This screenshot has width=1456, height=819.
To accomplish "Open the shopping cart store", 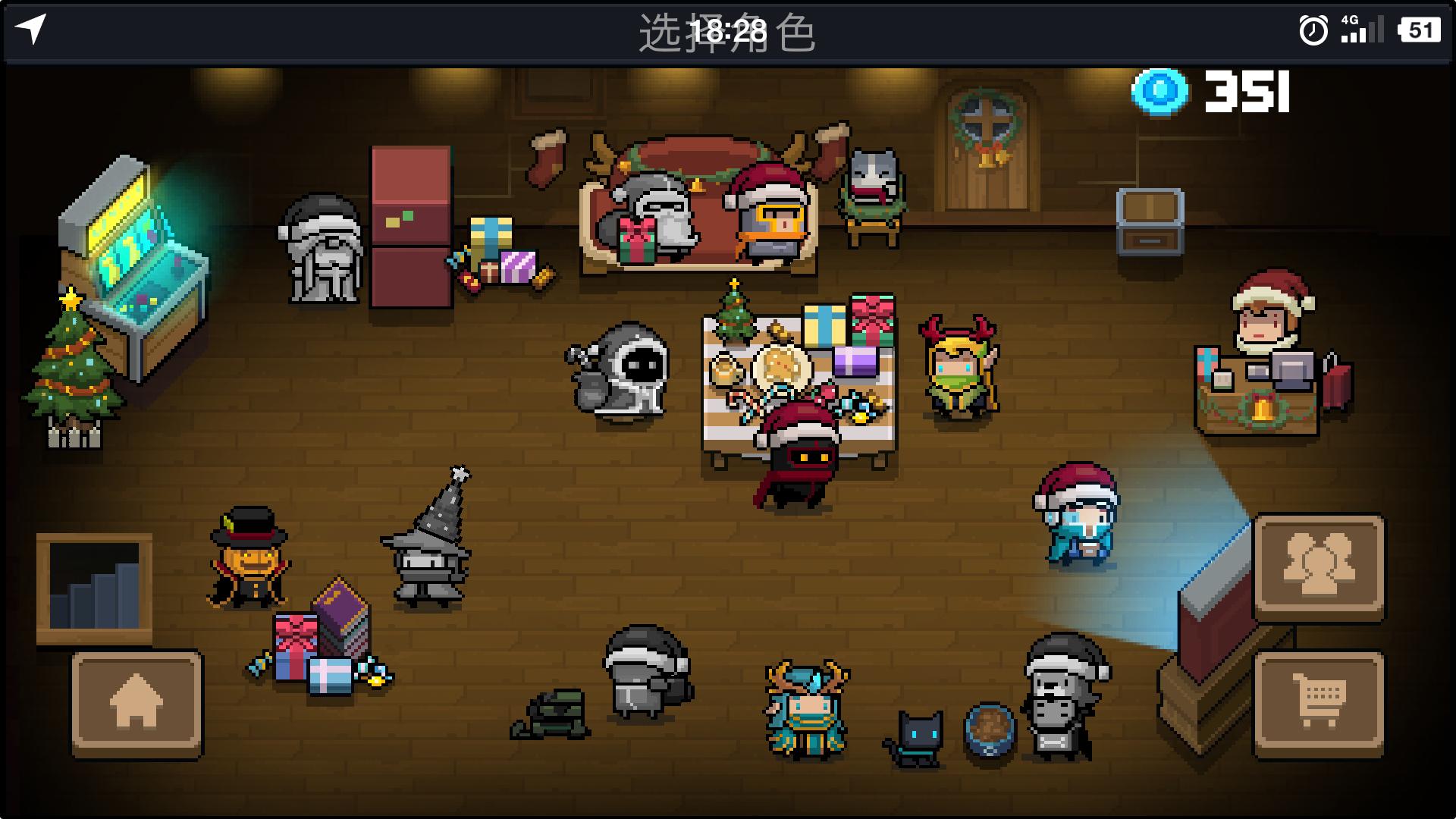I will pyautogui.click(x=1318, y=704).
